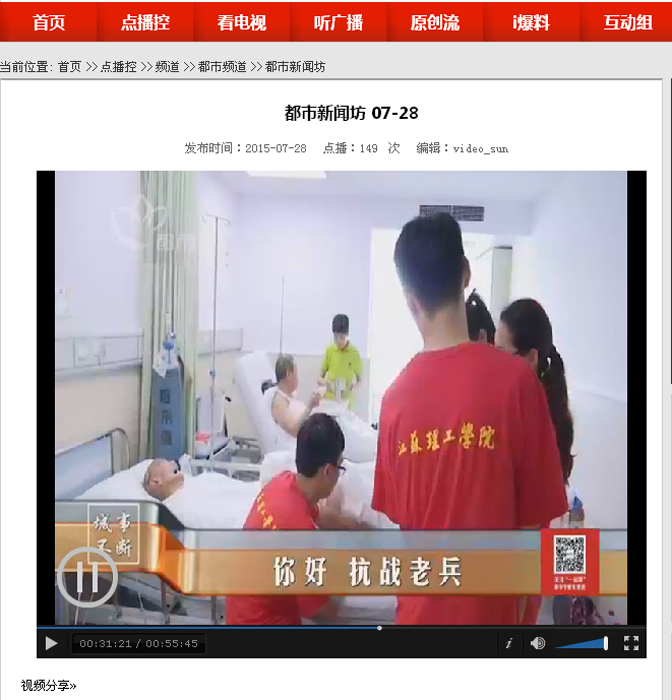
Task: Play the video using the play button
Action: point(51,643)
